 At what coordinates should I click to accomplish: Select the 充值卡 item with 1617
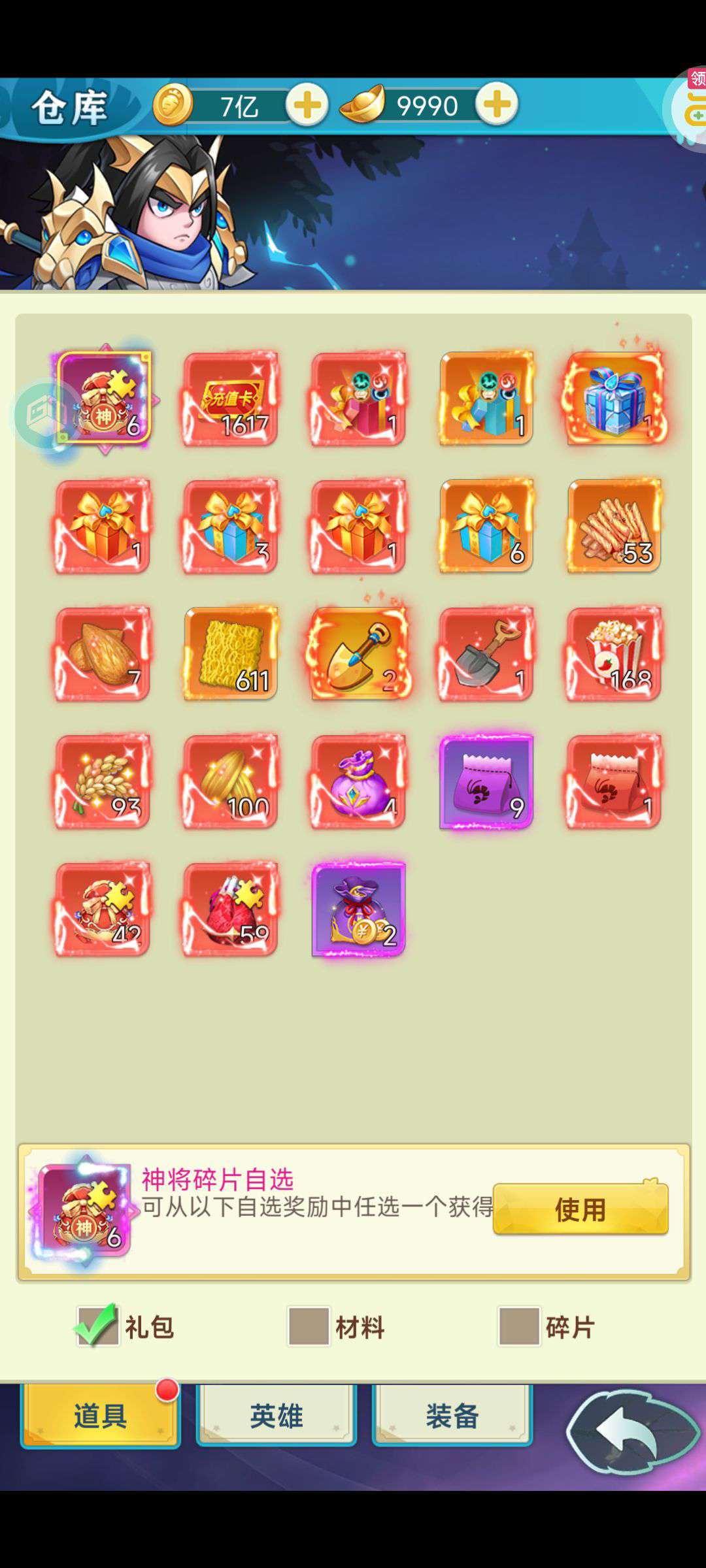(231, 399)
